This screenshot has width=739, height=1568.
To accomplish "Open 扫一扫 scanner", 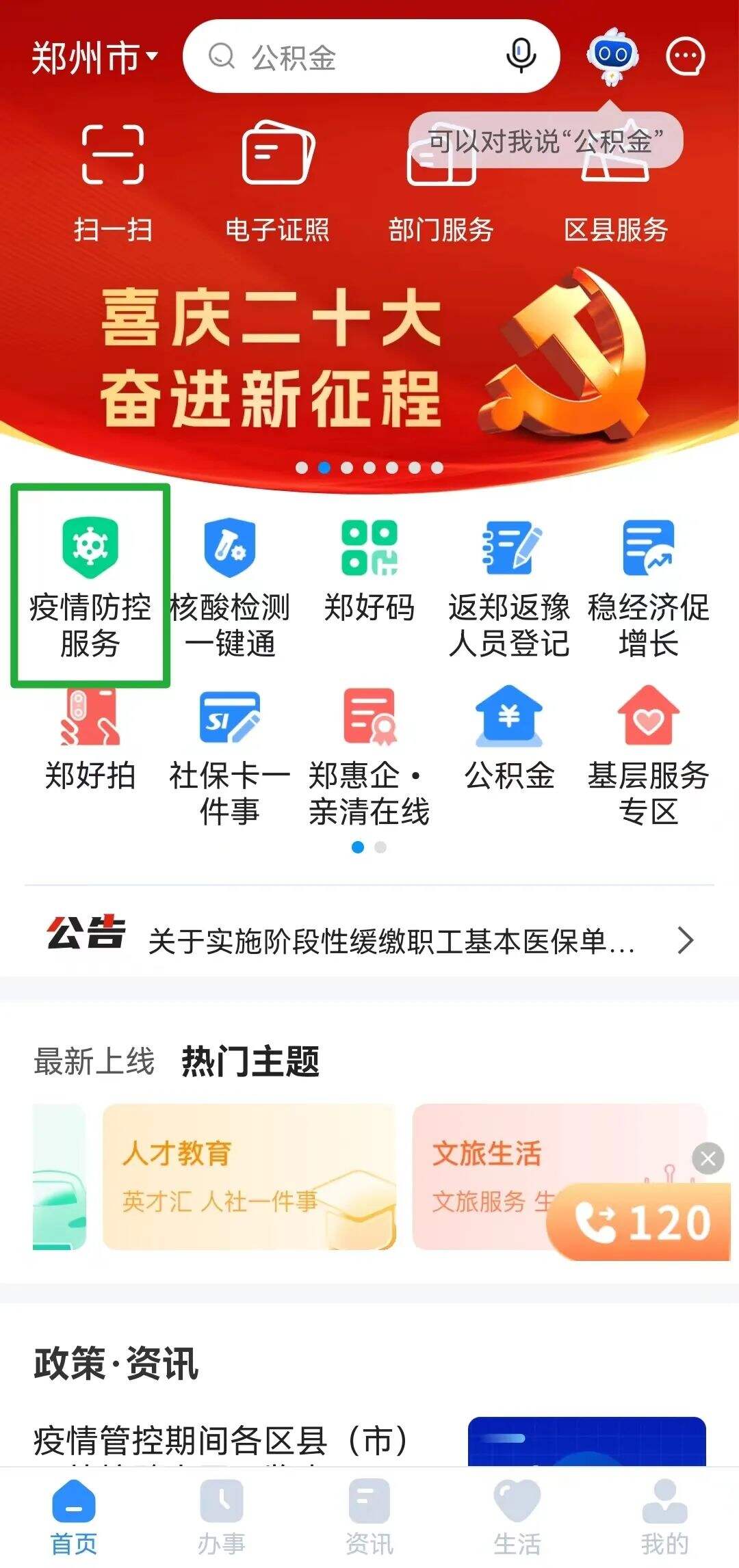I will [x=113, y=181].
